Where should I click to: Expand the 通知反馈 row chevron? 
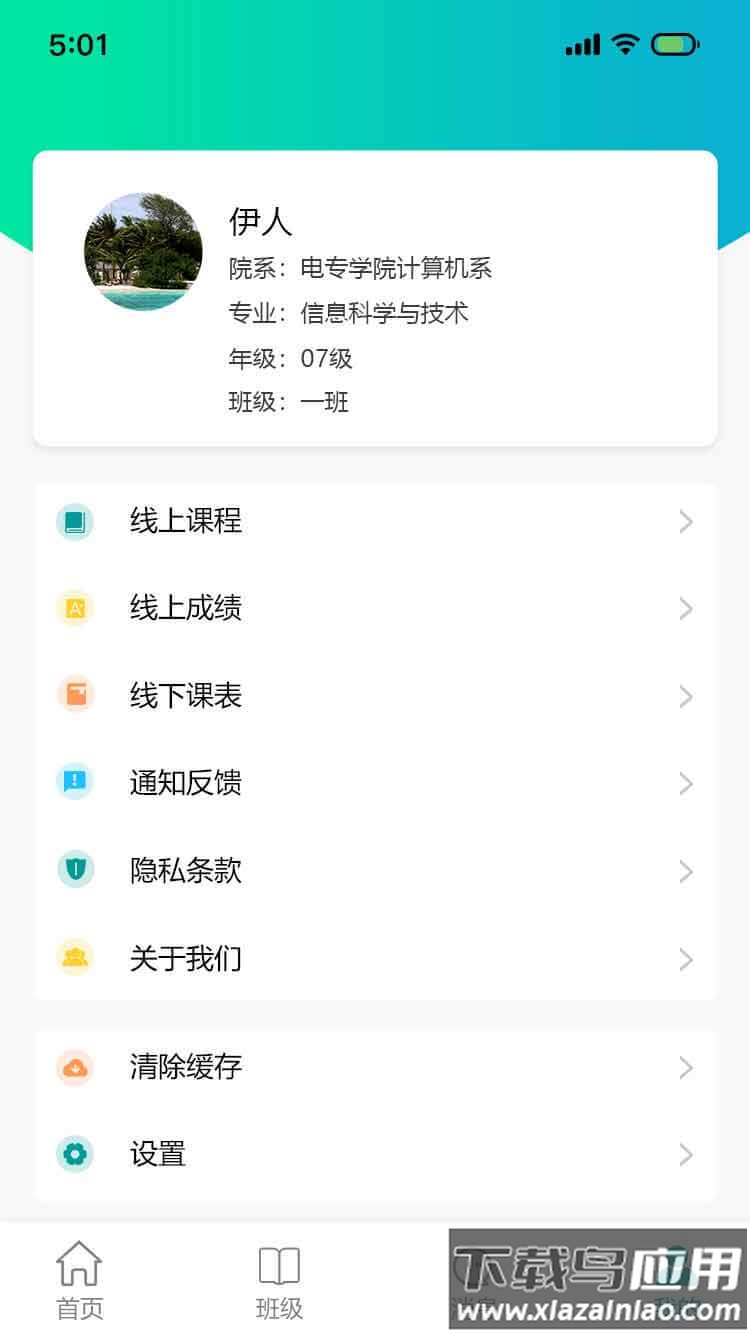pyautogui.click(x=686, y=783)
